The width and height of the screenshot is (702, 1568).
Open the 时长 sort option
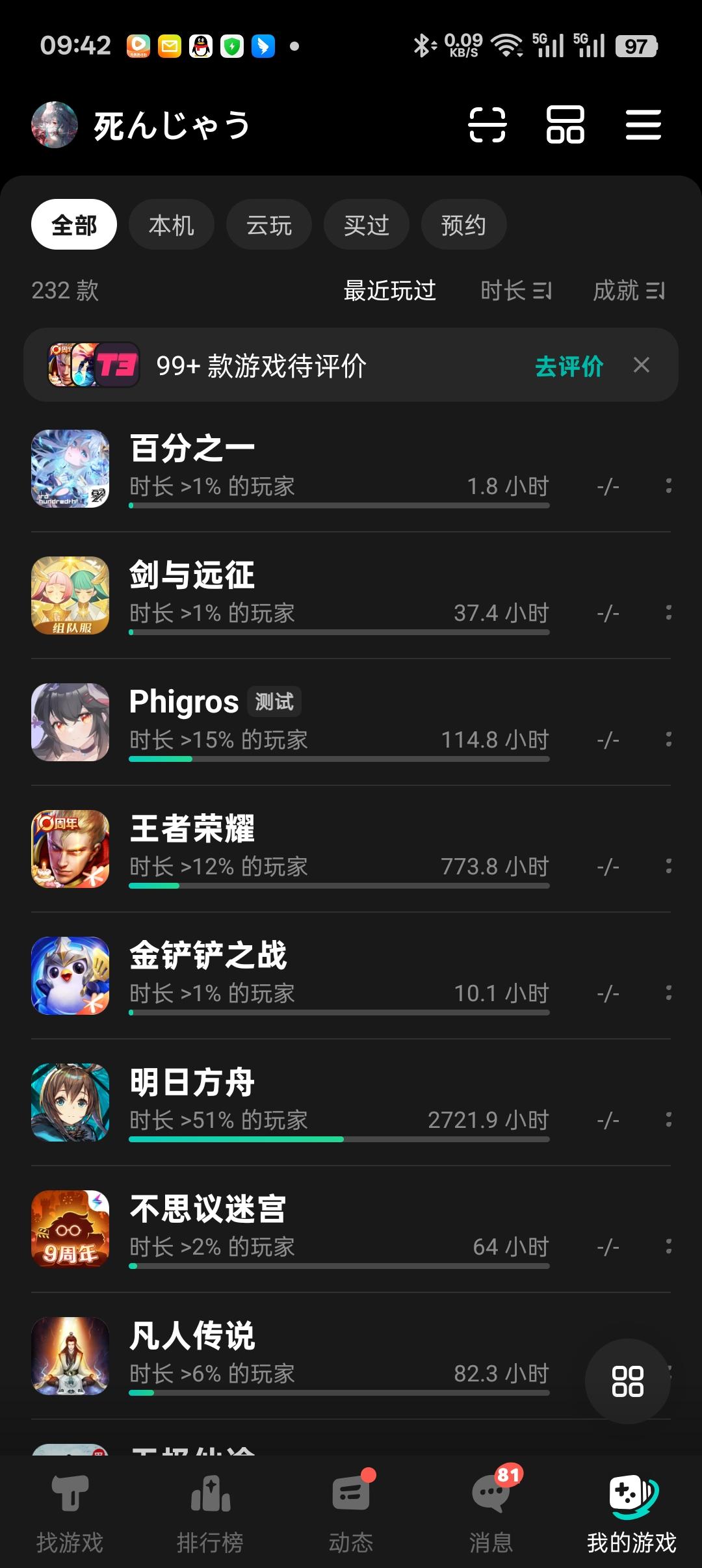[x=517, y=291]
